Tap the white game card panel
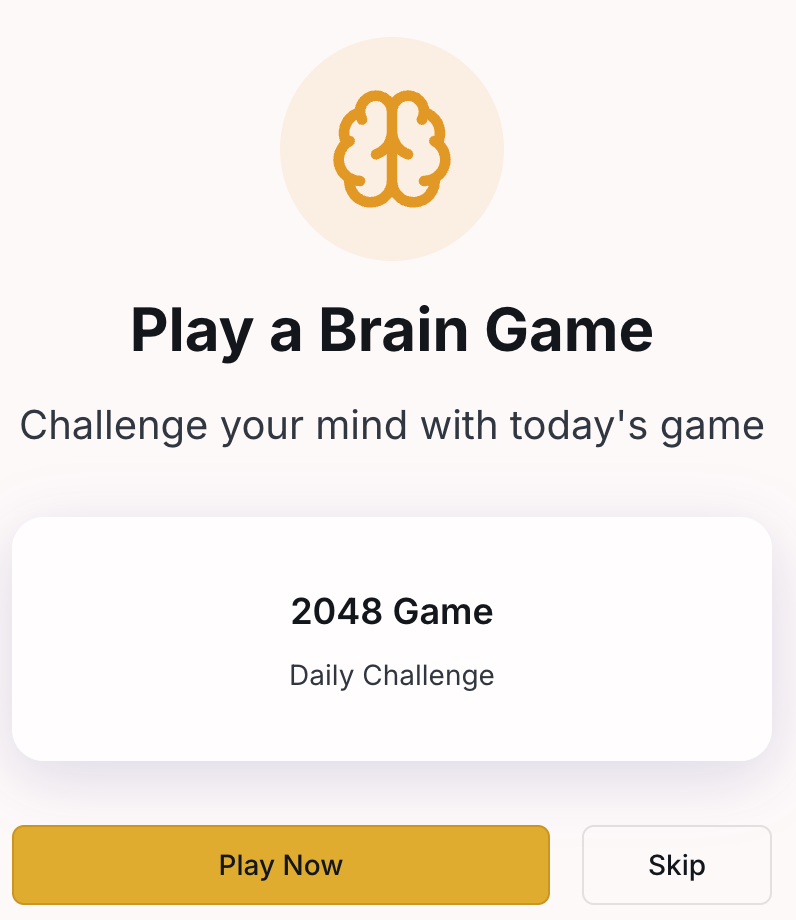 pos(392,637)
